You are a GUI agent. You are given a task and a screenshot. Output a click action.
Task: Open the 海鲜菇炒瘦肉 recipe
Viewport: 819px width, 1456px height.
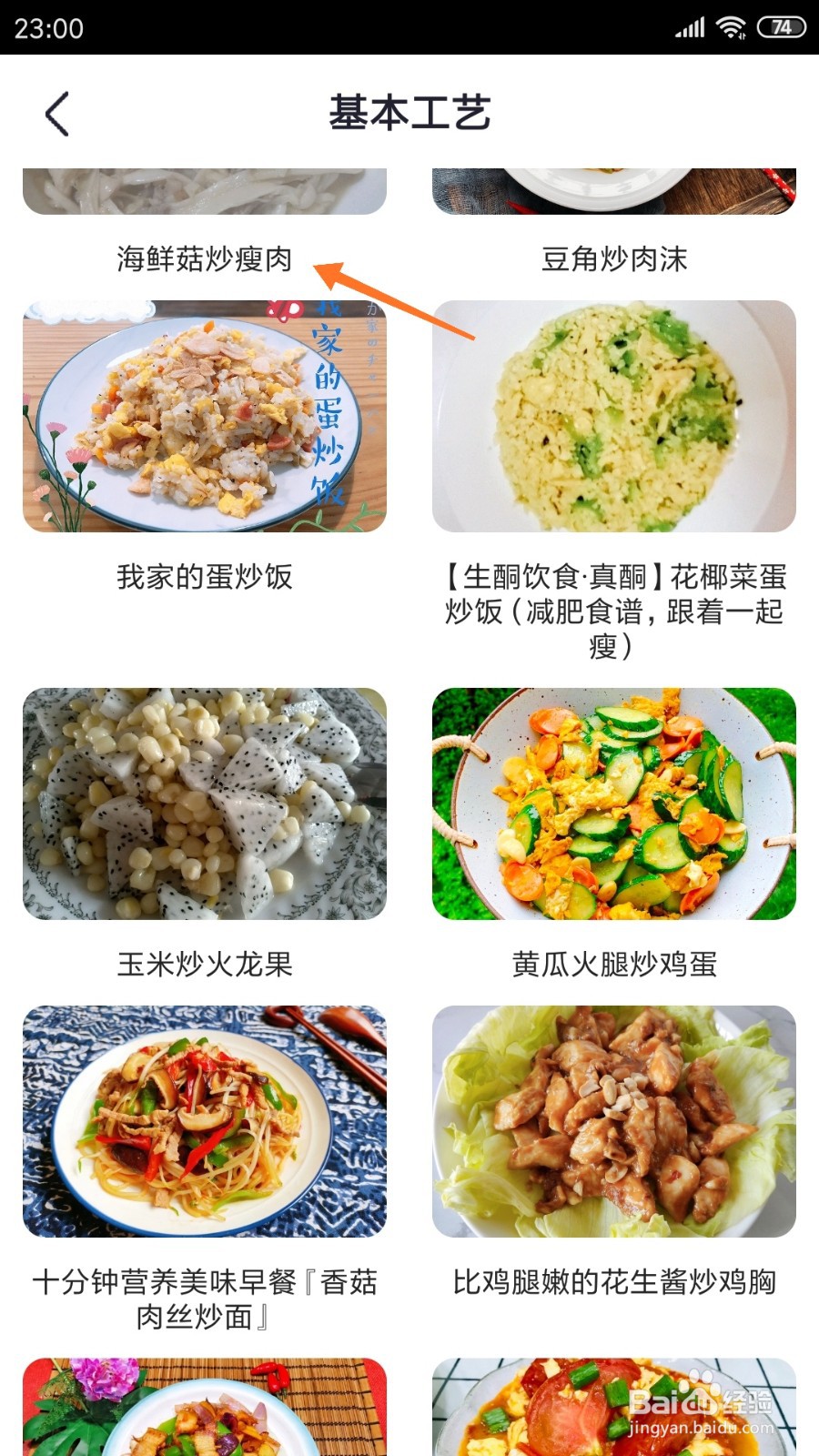(x=205, y=258)
